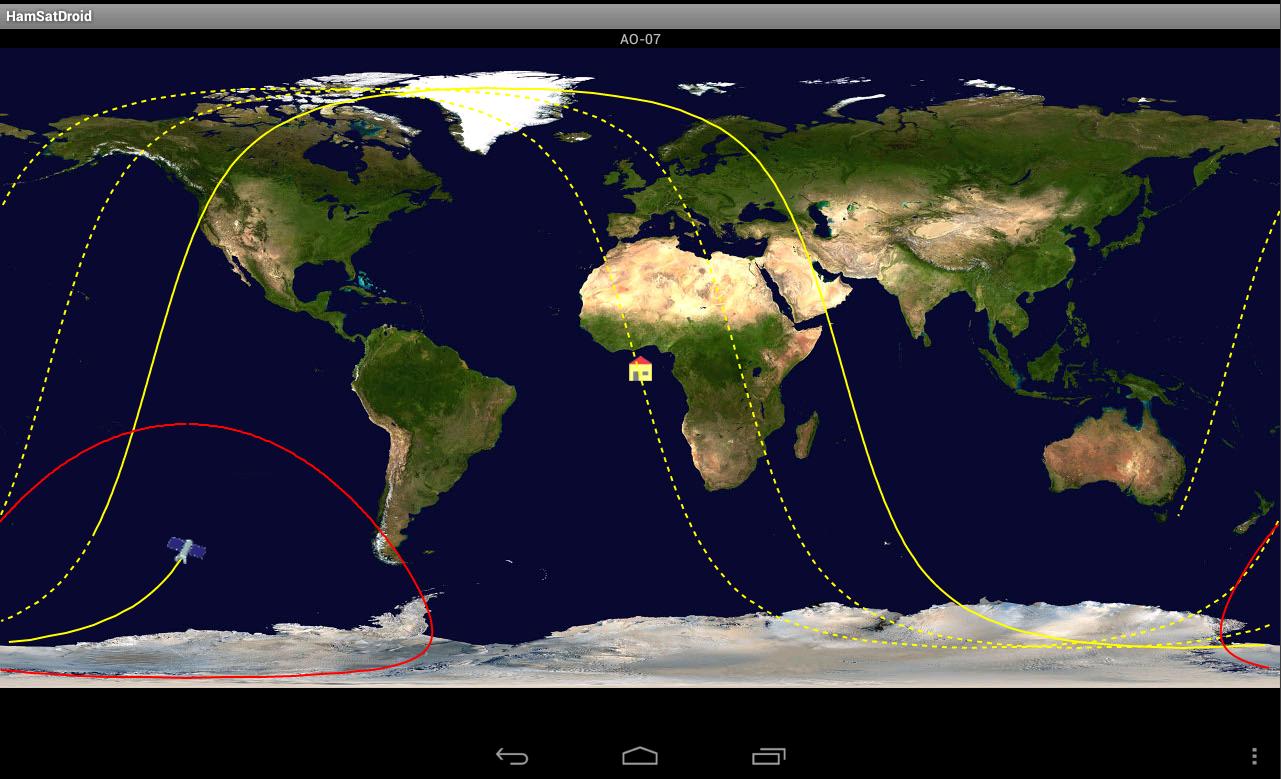1281x779 pixels.
Task: Go to the home screen
Action: click(x=640, y=756)
